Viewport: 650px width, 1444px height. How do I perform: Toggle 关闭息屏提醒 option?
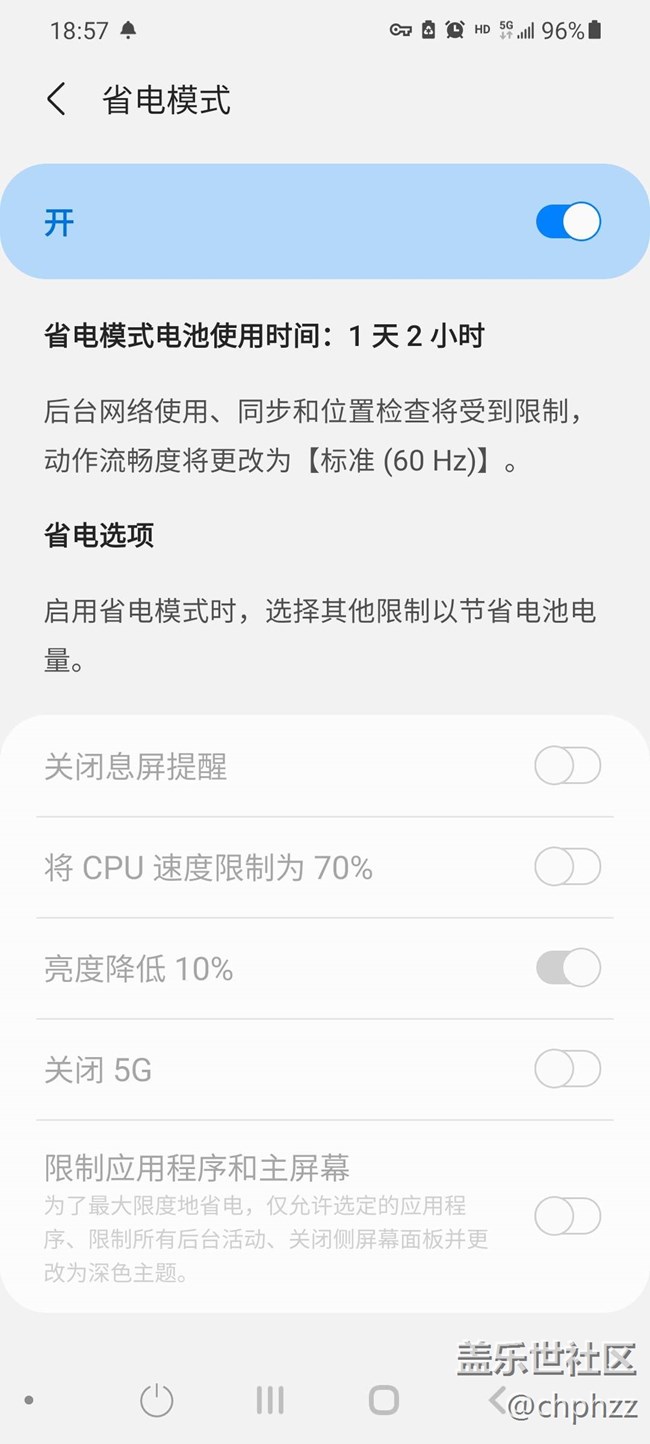click(x=567, y=767)
